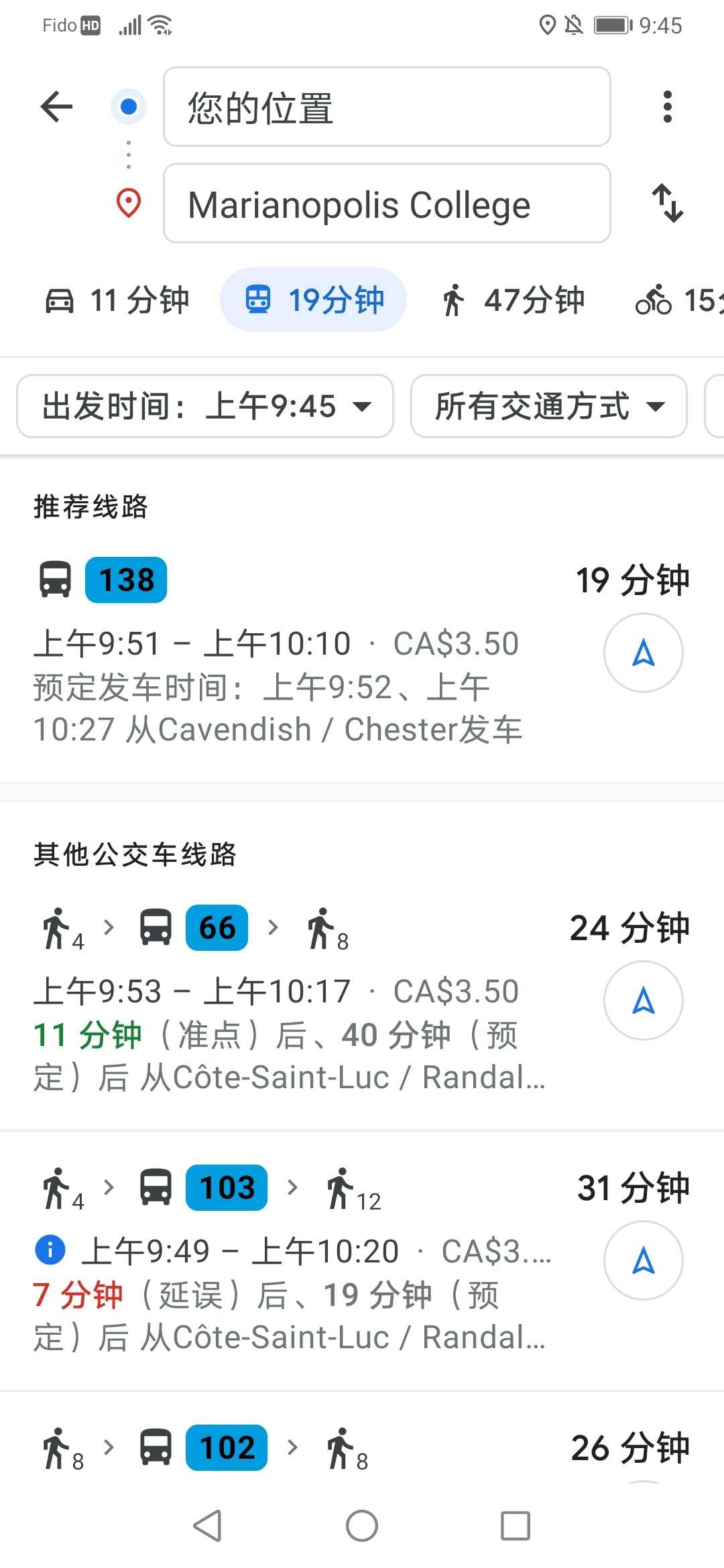Open the departure time dropdown 上午9:45
The image size is (724, 1568).
[205, 406]
